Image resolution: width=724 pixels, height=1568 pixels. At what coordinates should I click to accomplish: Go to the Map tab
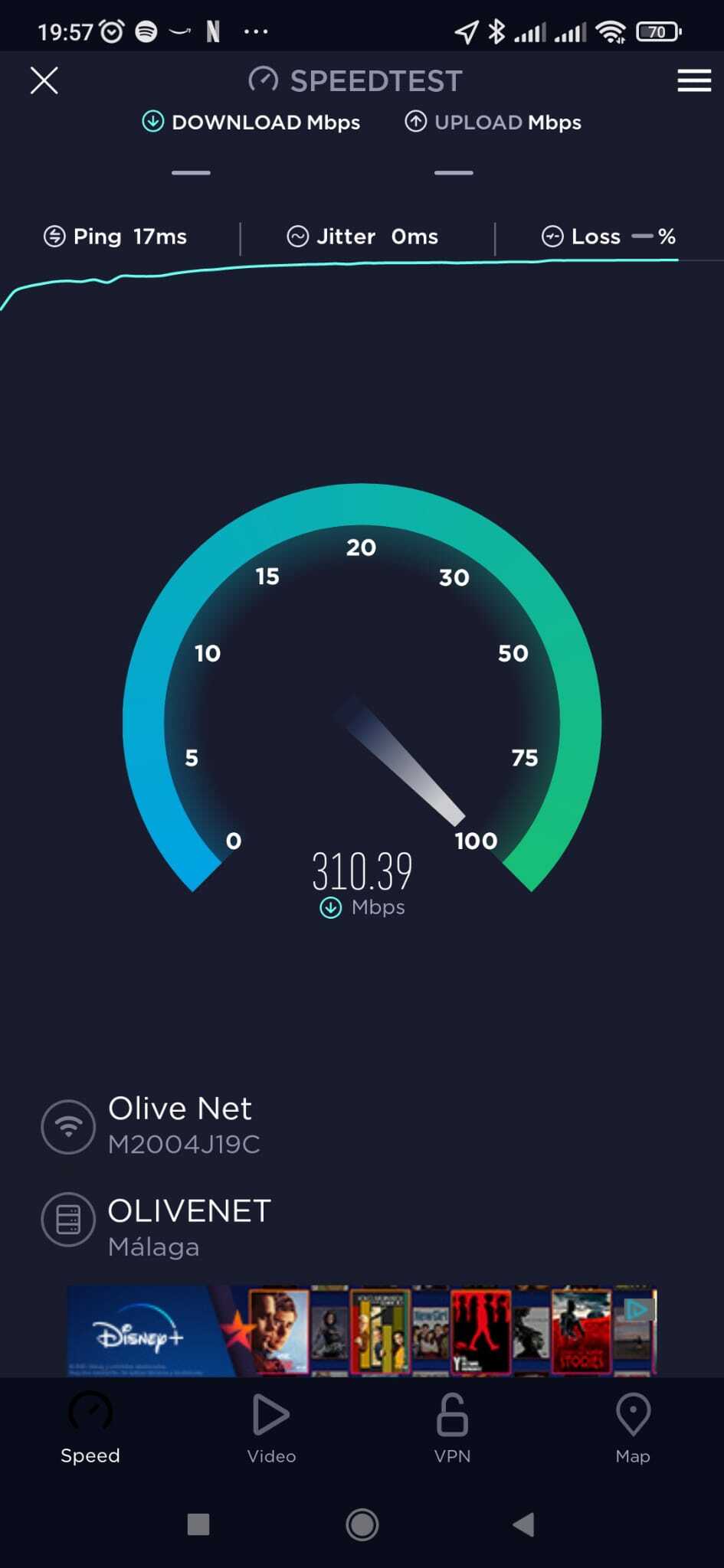point(633,1427)
